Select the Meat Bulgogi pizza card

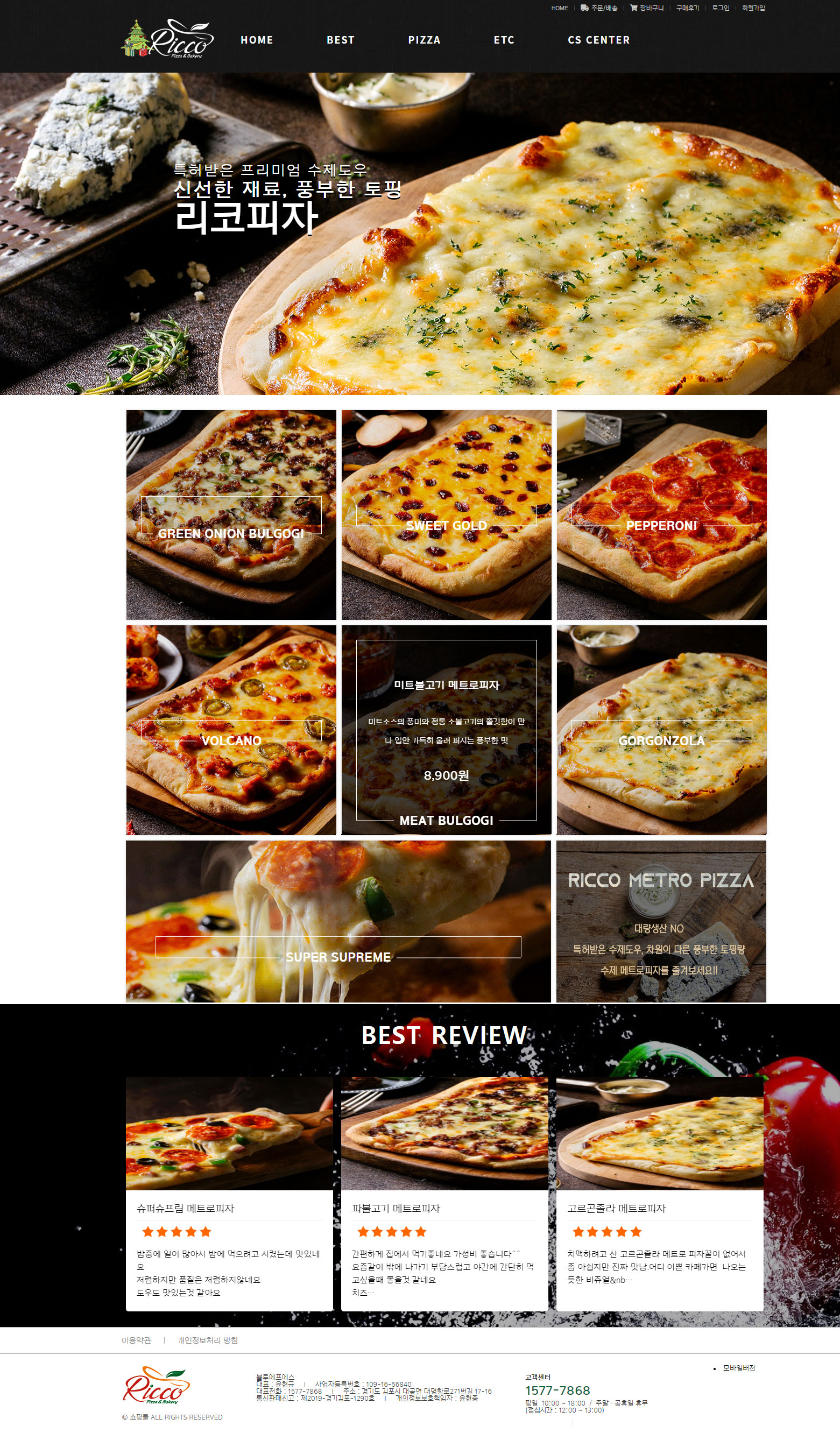[446, 730]
